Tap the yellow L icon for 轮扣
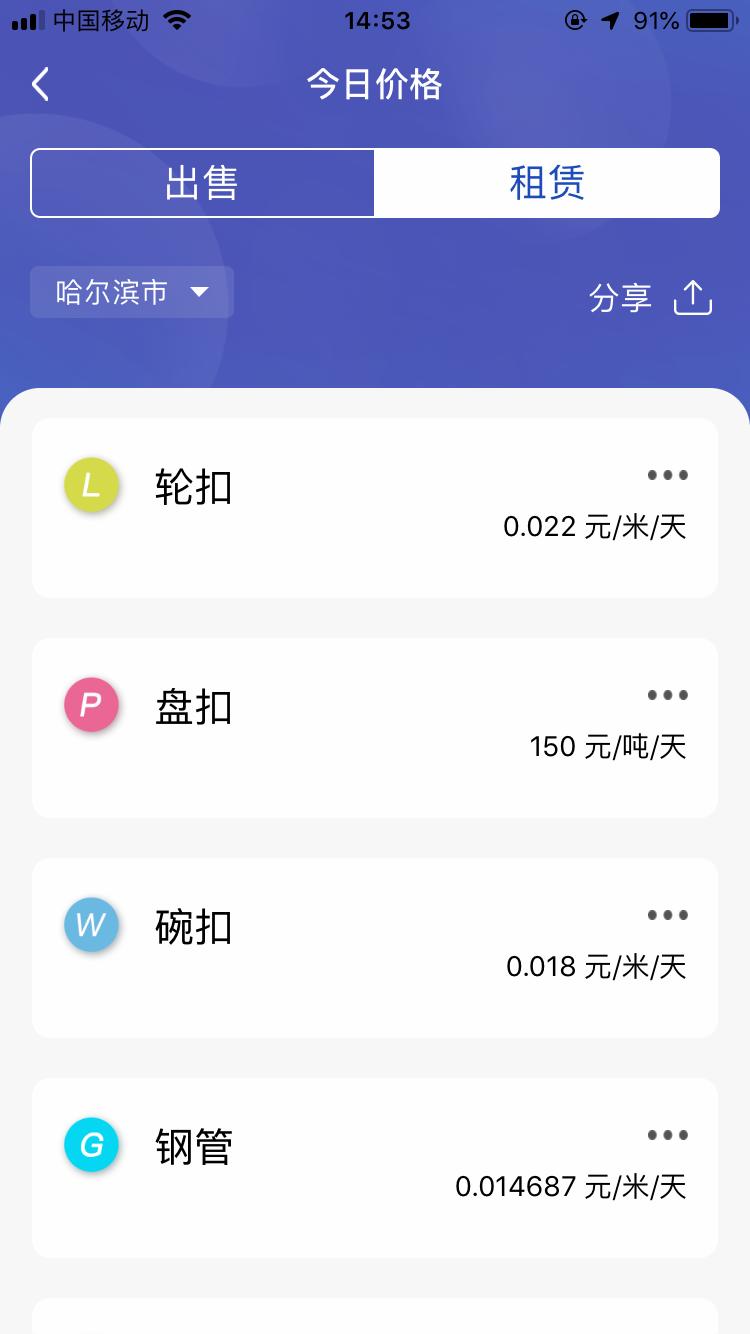 tap(91, 485)
